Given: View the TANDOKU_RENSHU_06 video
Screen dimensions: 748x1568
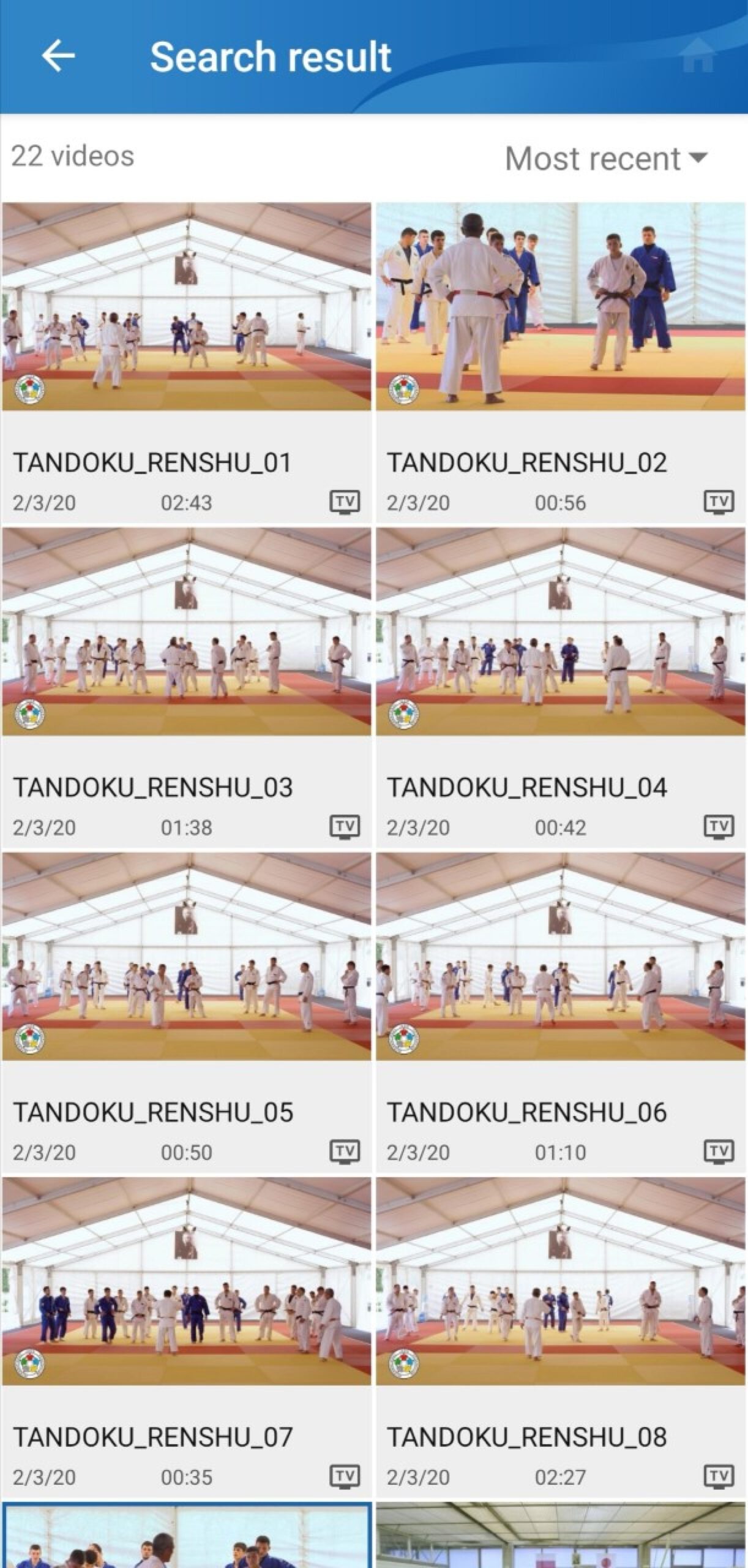Looking at the screenshot, I should (x=561, y=1012).
